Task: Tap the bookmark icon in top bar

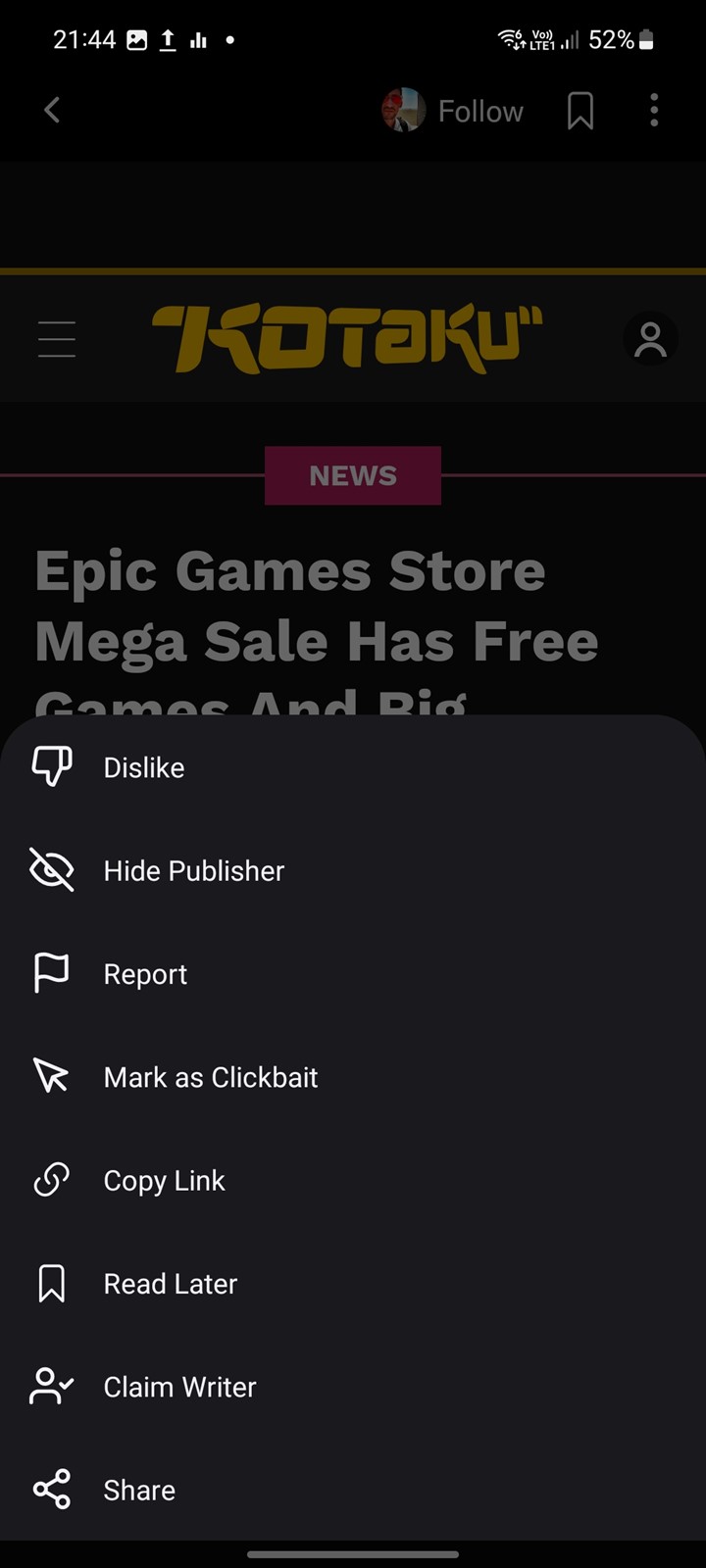Action: click(x=580, y=111)
